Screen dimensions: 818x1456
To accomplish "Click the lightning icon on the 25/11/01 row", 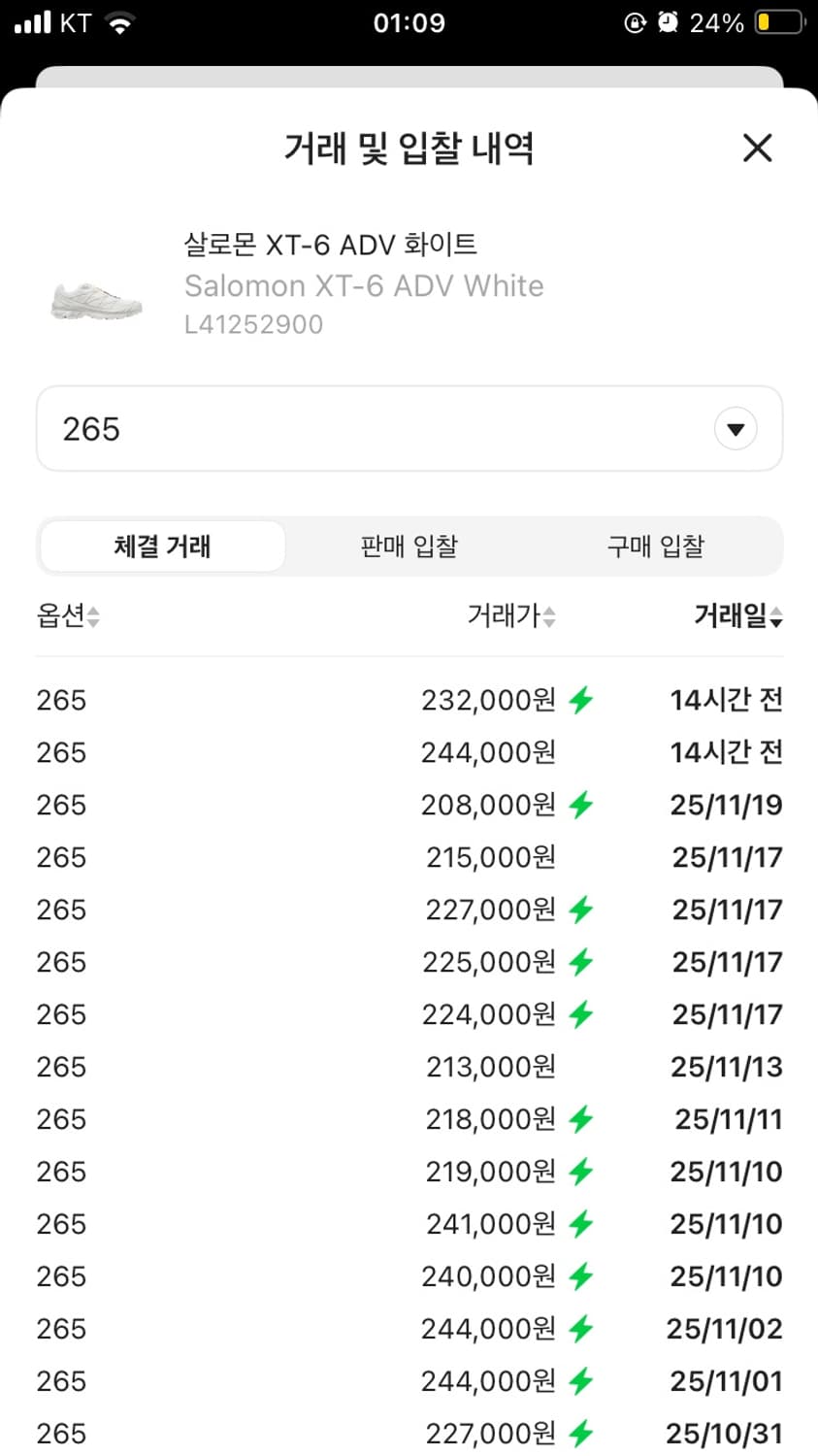I will (x=579, y=1381).
